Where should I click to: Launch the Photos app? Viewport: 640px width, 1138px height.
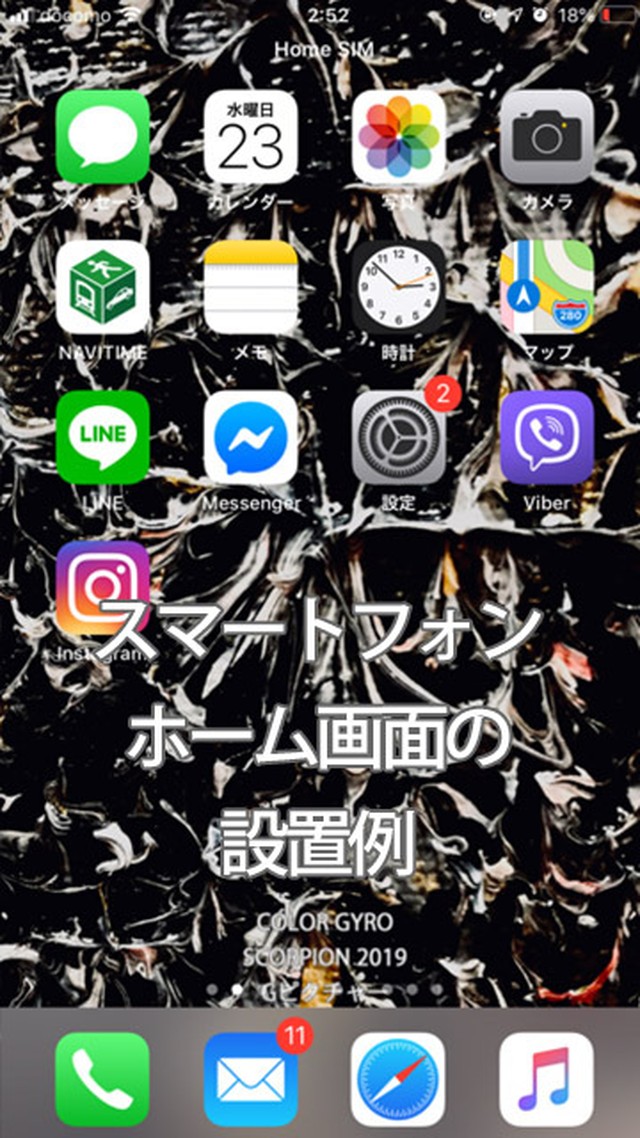point(399,137)
